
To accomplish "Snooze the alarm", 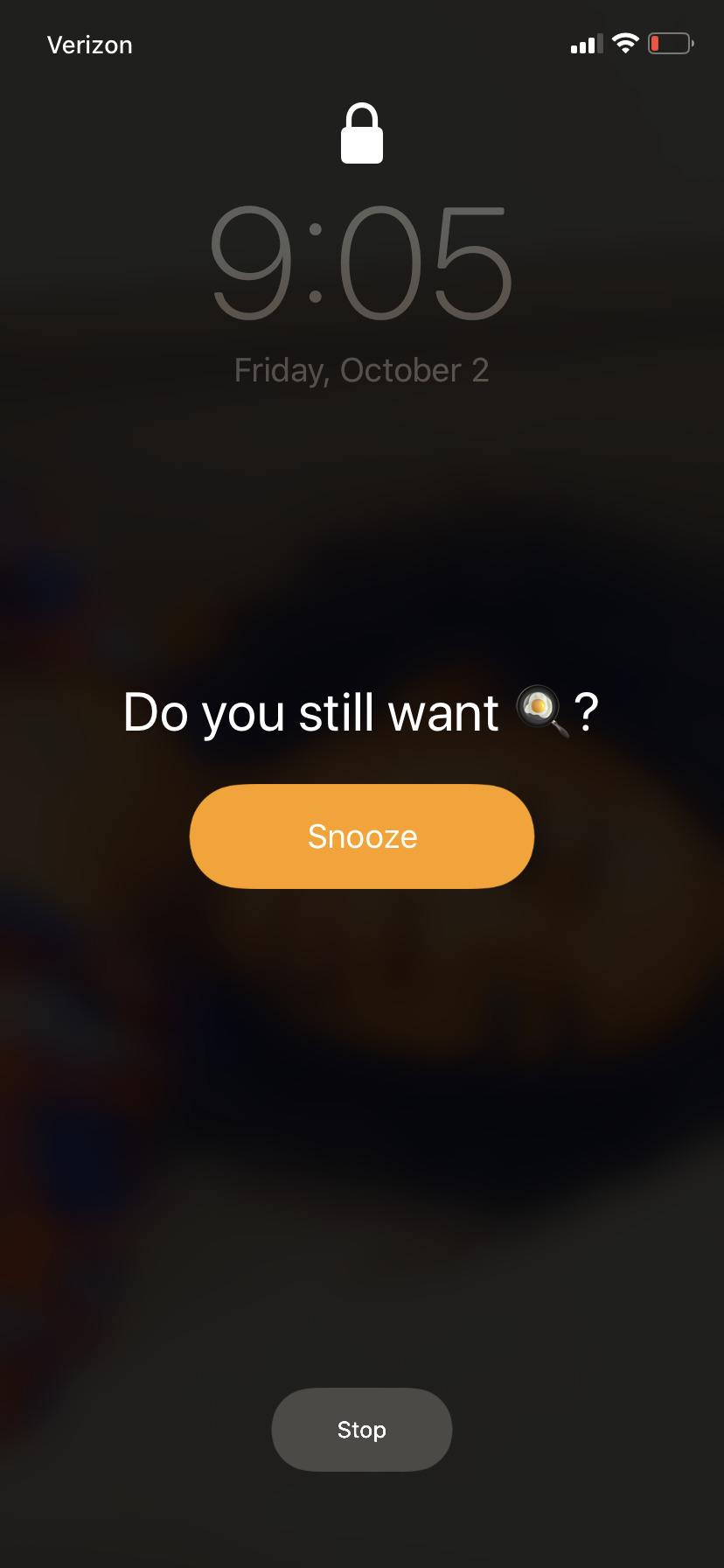I will pos(362,836).
